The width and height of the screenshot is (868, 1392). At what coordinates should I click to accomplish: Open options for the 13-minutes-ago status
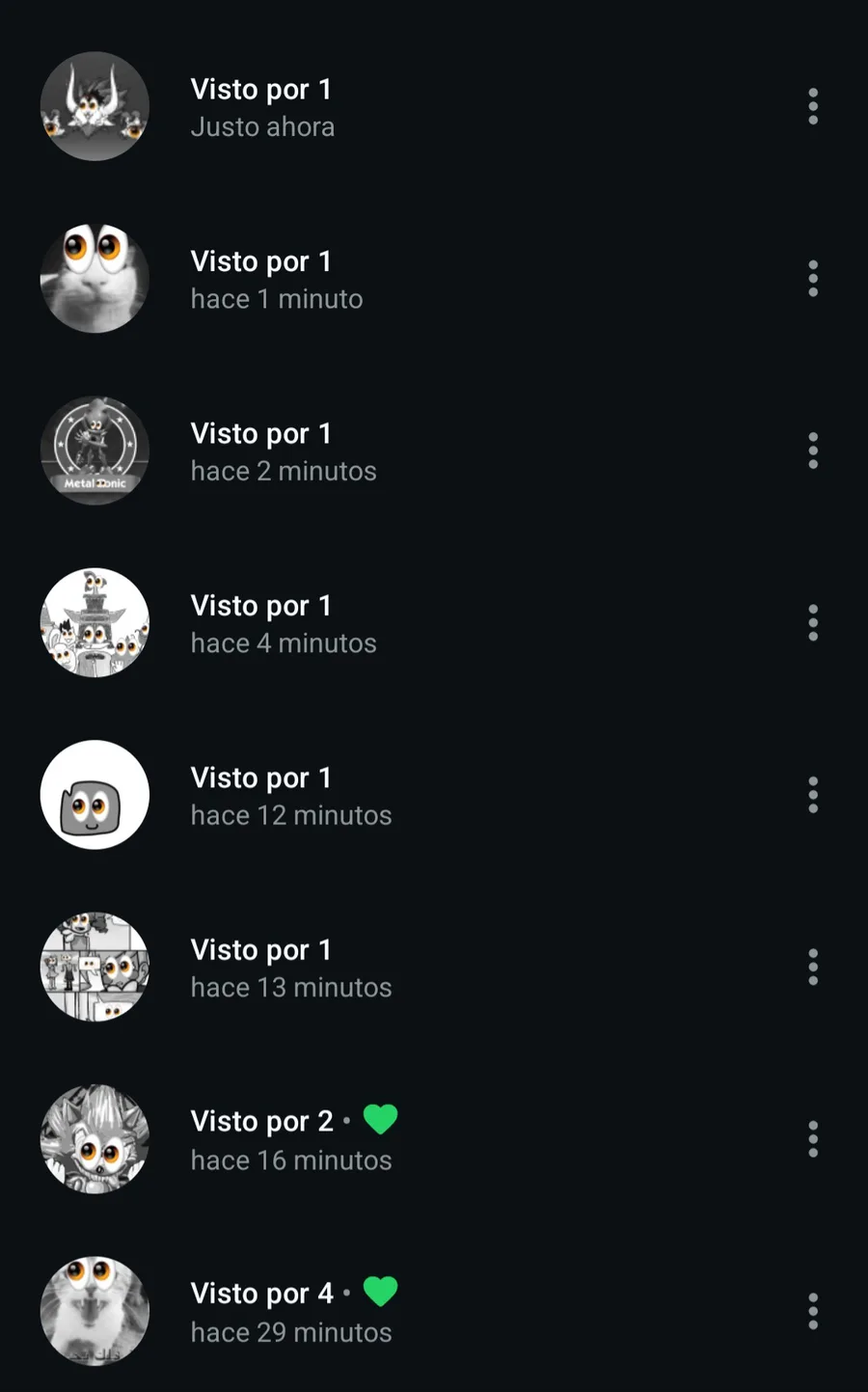click(813, 967)
